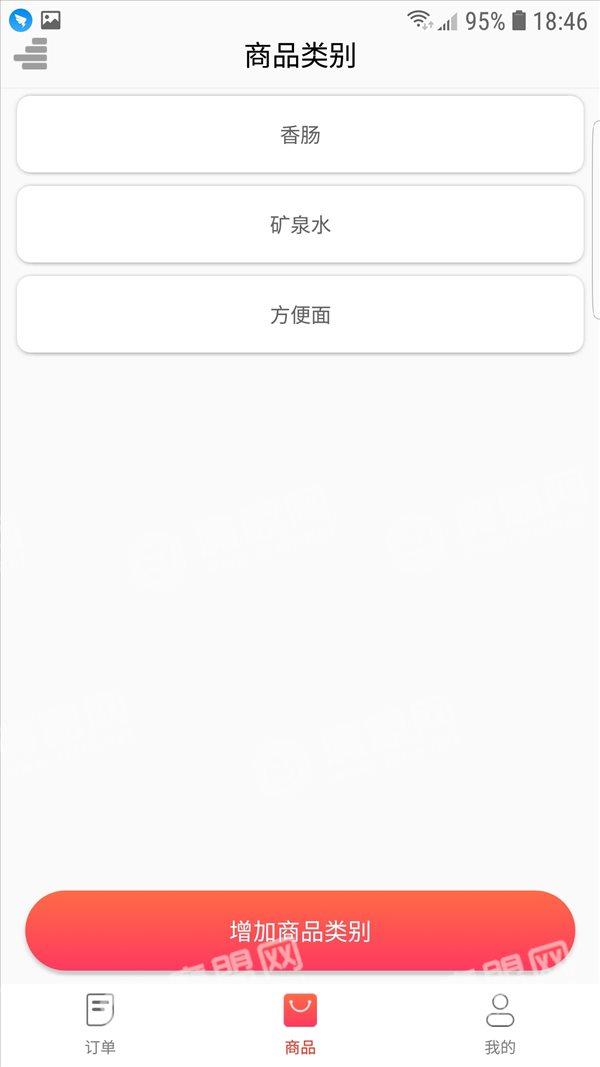Tap the 增加商品类别 button
The height and width of the screenshot is (1067, 600).
(300, 930)
